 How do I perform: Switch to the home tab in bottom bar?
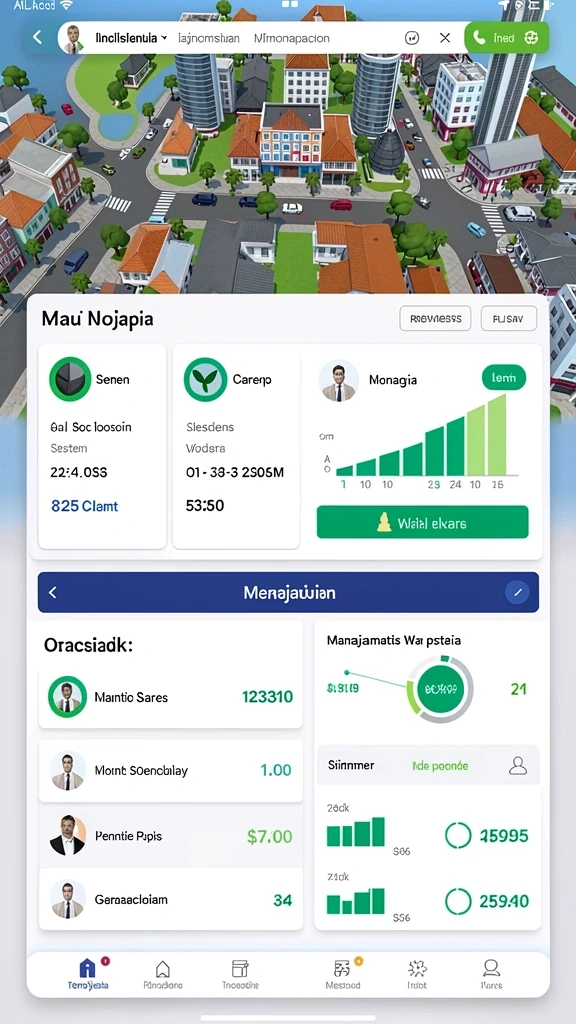click(88, 973)
